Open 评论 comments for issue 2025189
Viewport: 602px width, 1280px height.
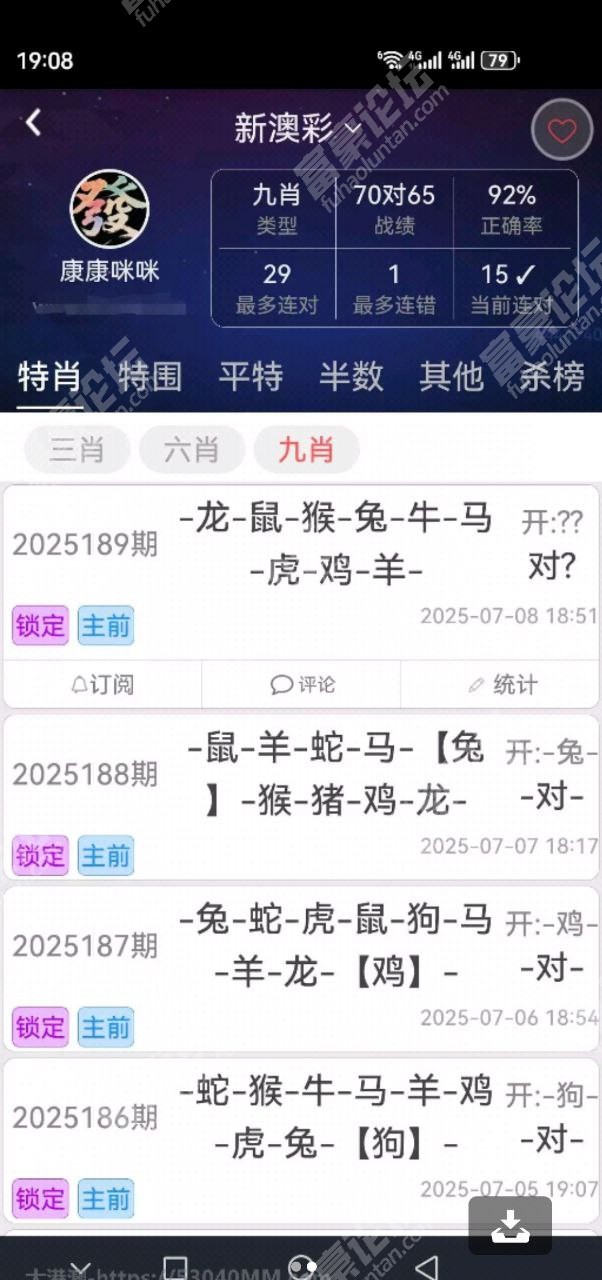pos(302,685)
